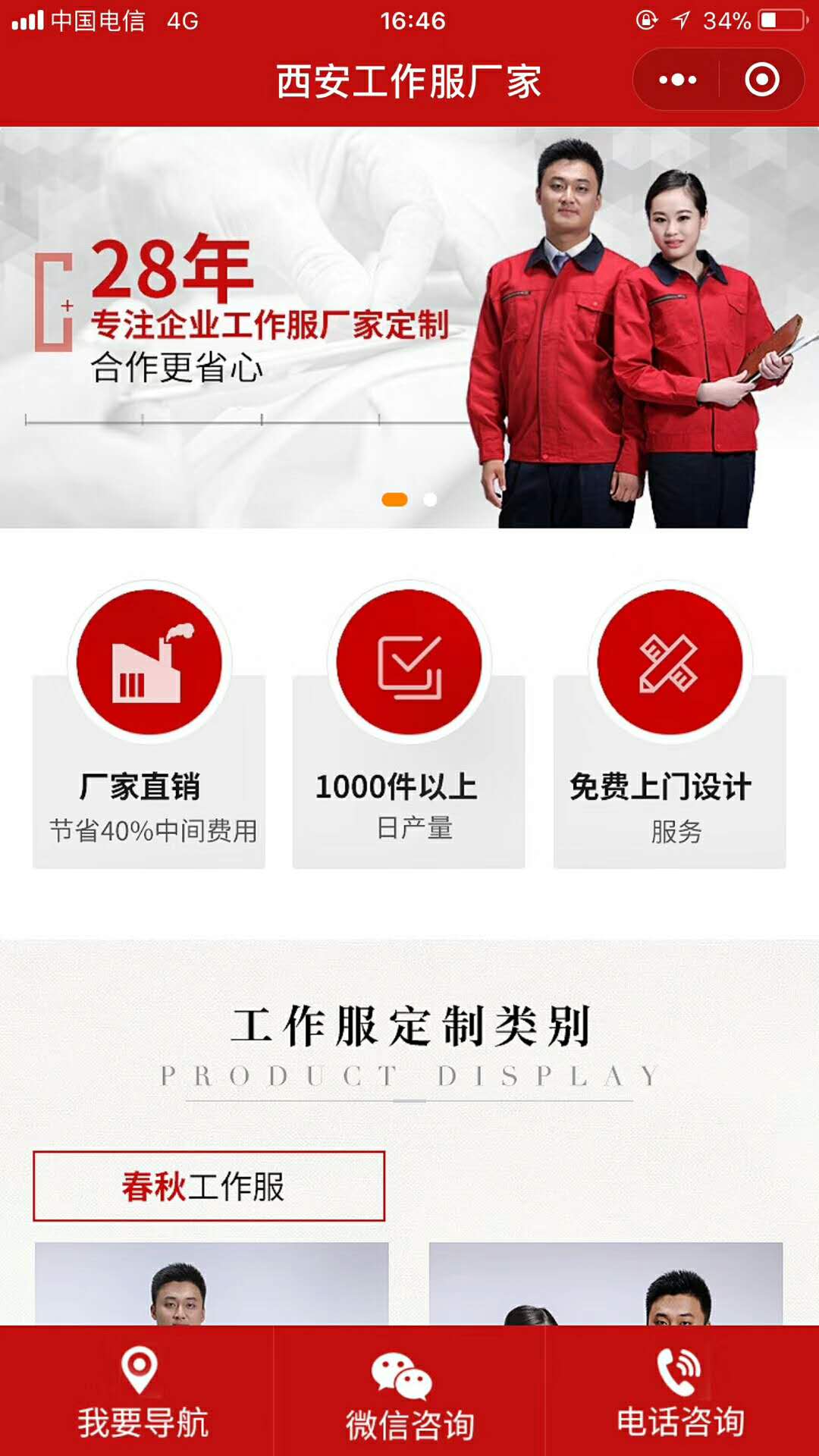The width and height of the screenshot is (819, 1456).
Task: Open the 28年 workwear promo banner
Action: [x=409, y=326]
